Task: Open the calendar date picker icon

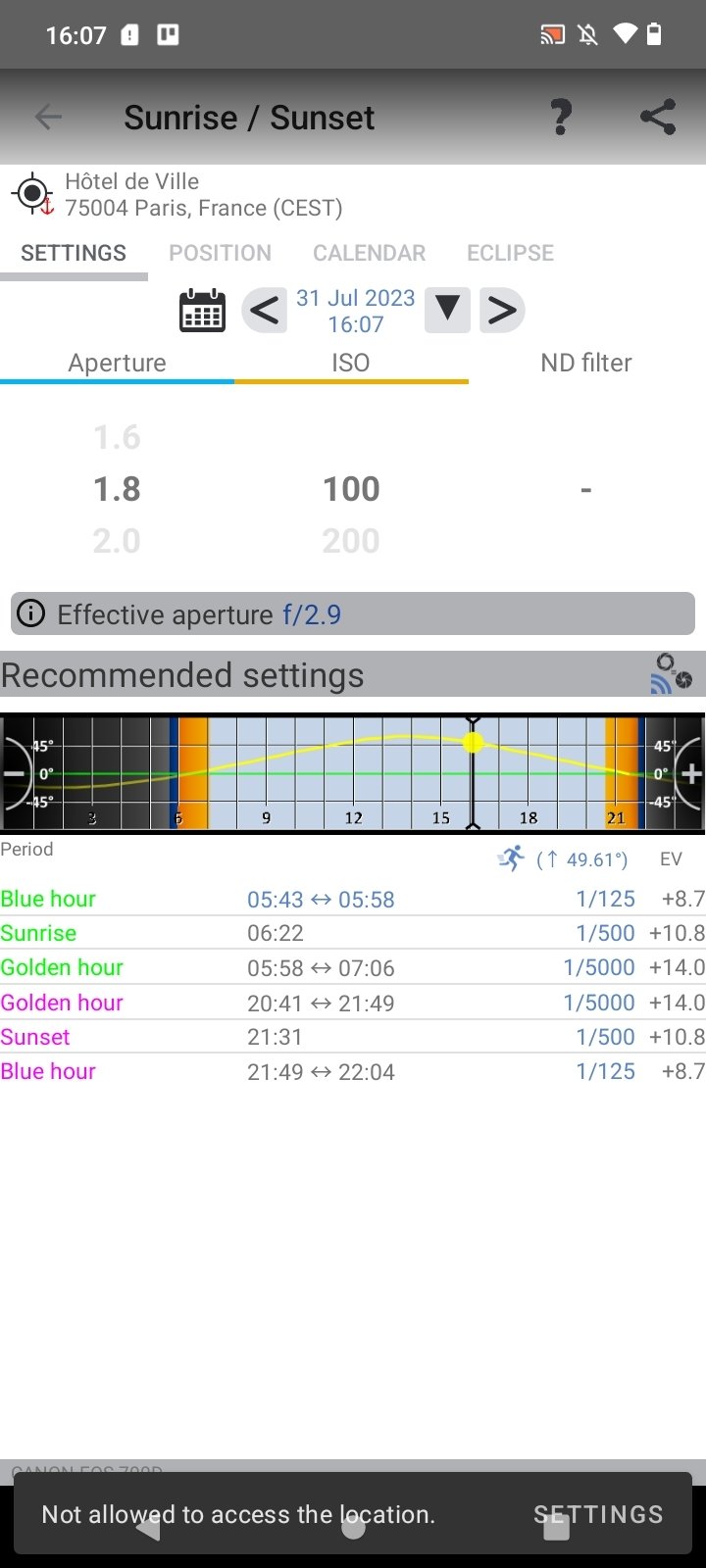Action: pos(203,311)
